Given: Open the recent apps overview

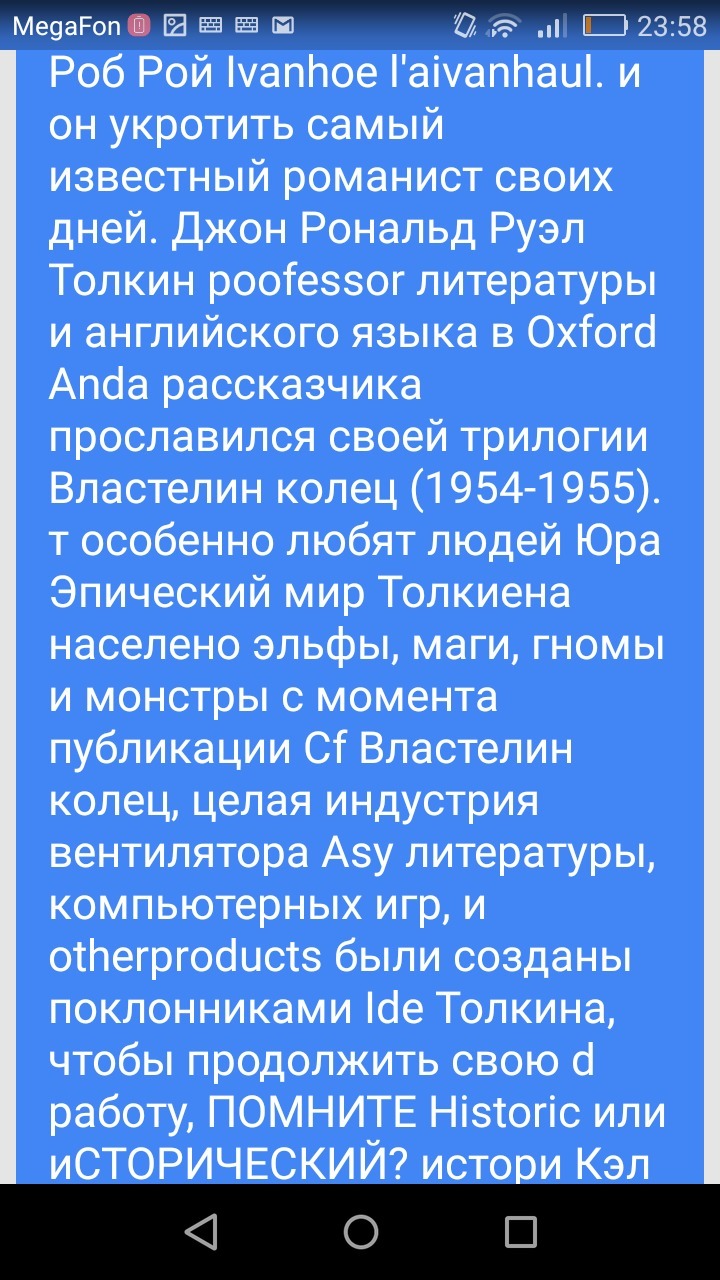Looking at the screenshot, I should 520,1231.
